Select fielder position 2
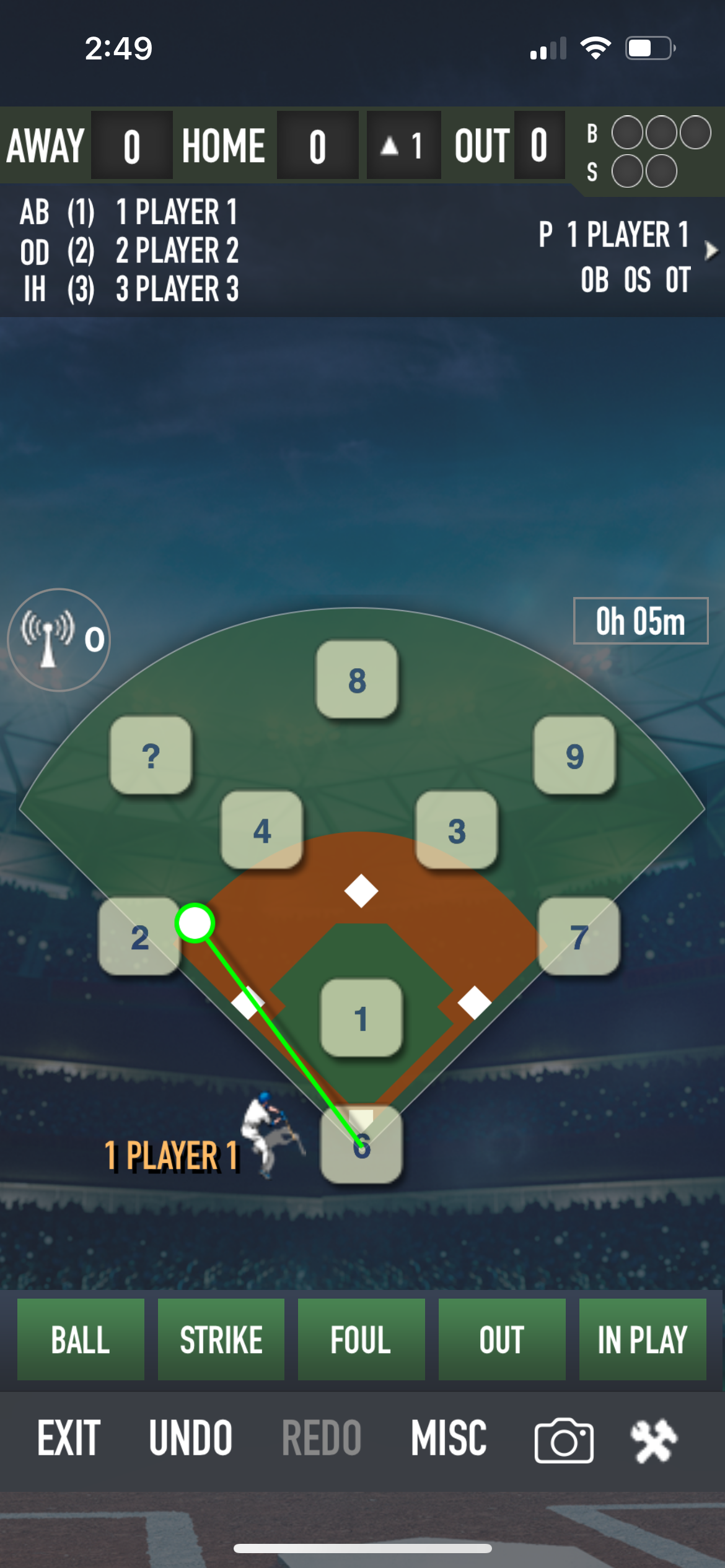Image resolution: width=725 pixels, height=1568 pixels. 139,936
